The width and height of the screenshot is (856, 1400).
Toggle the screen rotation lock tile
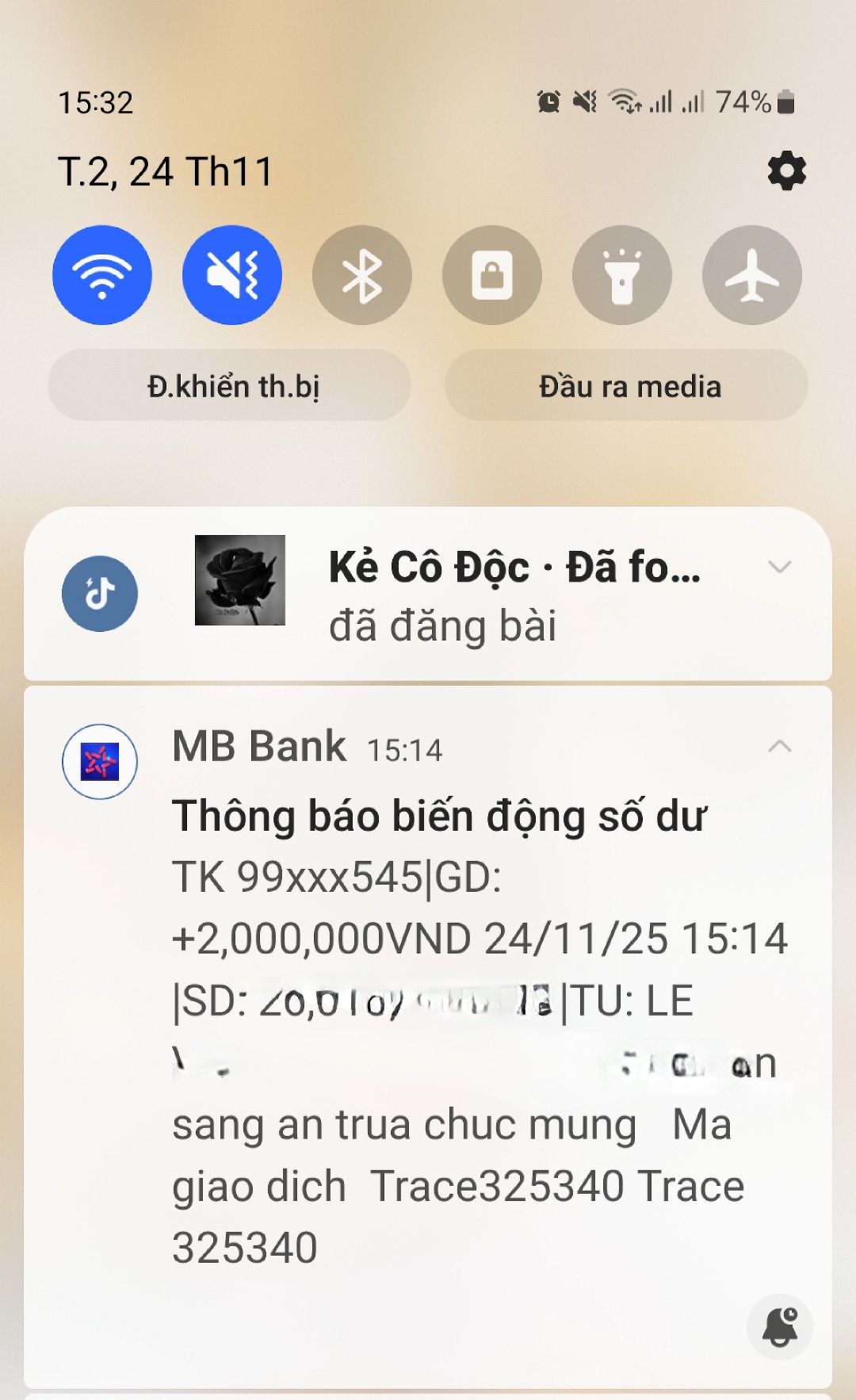[492, 275]
